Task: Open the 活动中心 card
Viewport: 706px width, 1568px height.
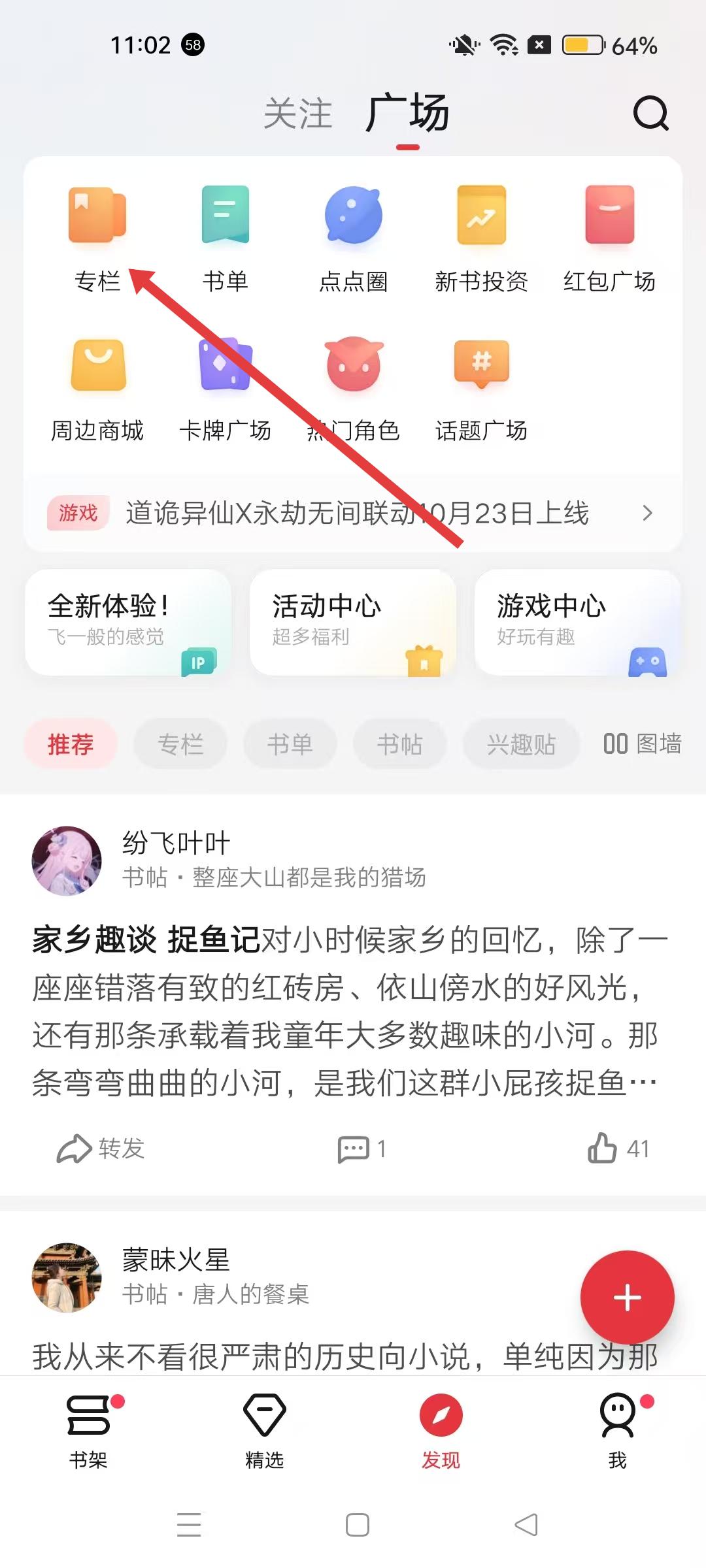Action: coord(353,621)
